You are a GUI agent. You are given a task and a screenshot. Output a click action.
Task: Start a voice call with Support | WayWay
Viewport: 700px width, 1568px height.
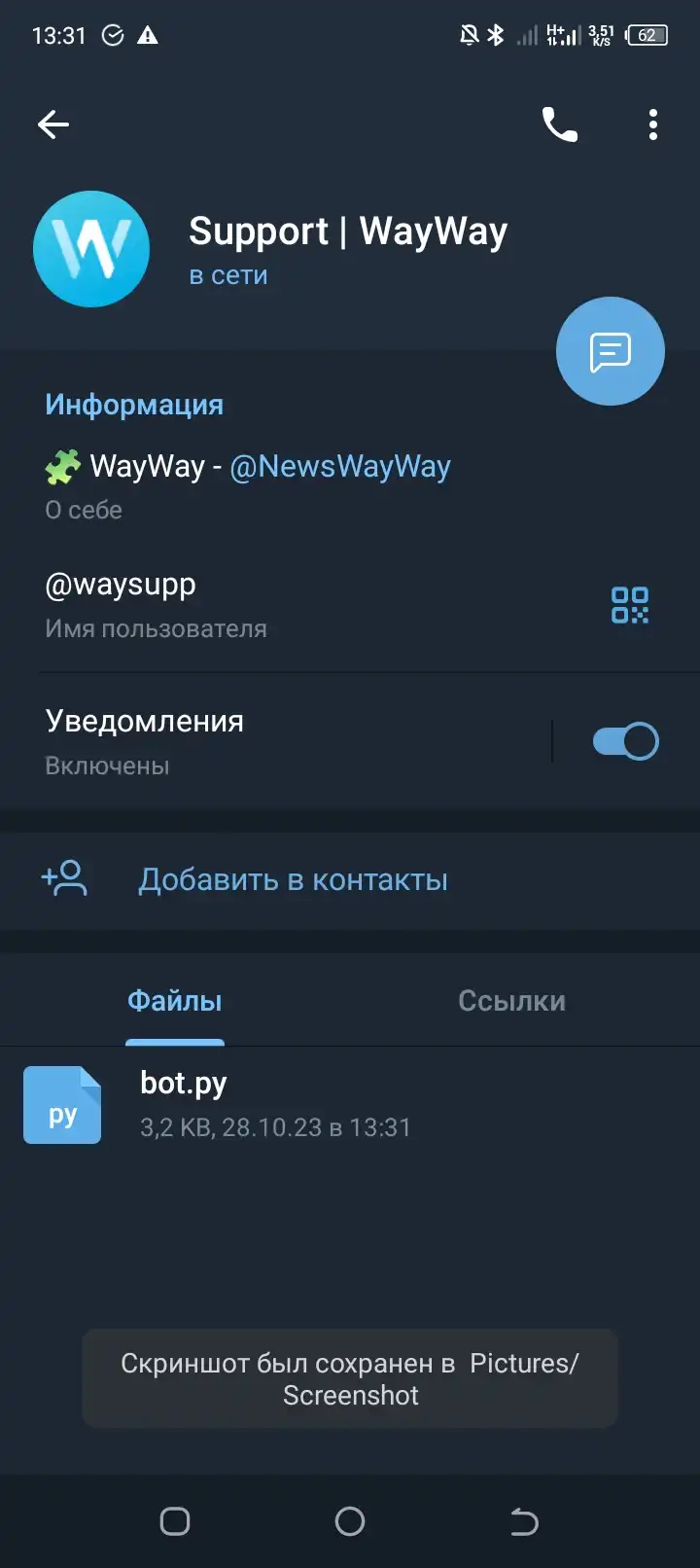click(560, 125)
